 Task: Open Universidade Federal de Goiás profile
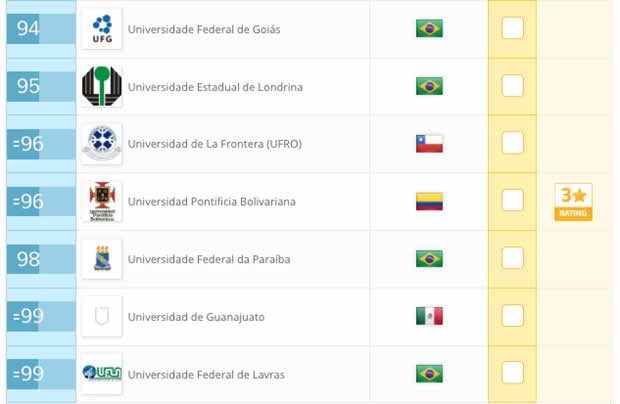pyautogui.click(x=204, y=29)
